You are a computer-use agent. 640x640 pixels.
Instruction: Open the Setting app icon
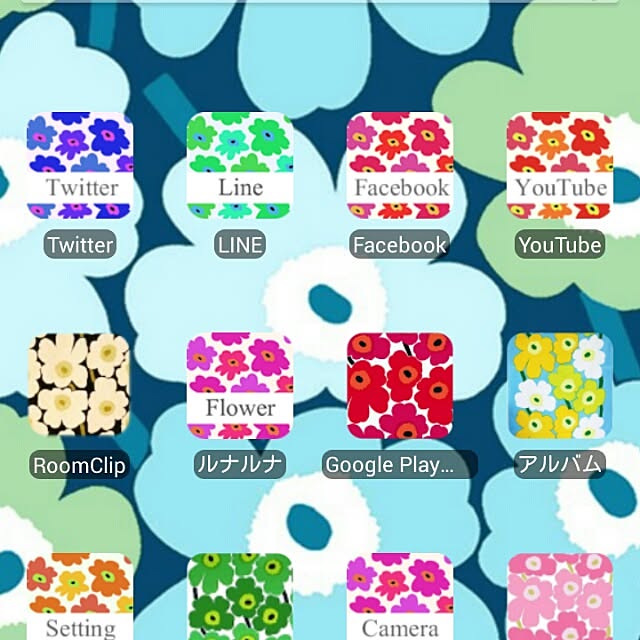pos(80,598)
